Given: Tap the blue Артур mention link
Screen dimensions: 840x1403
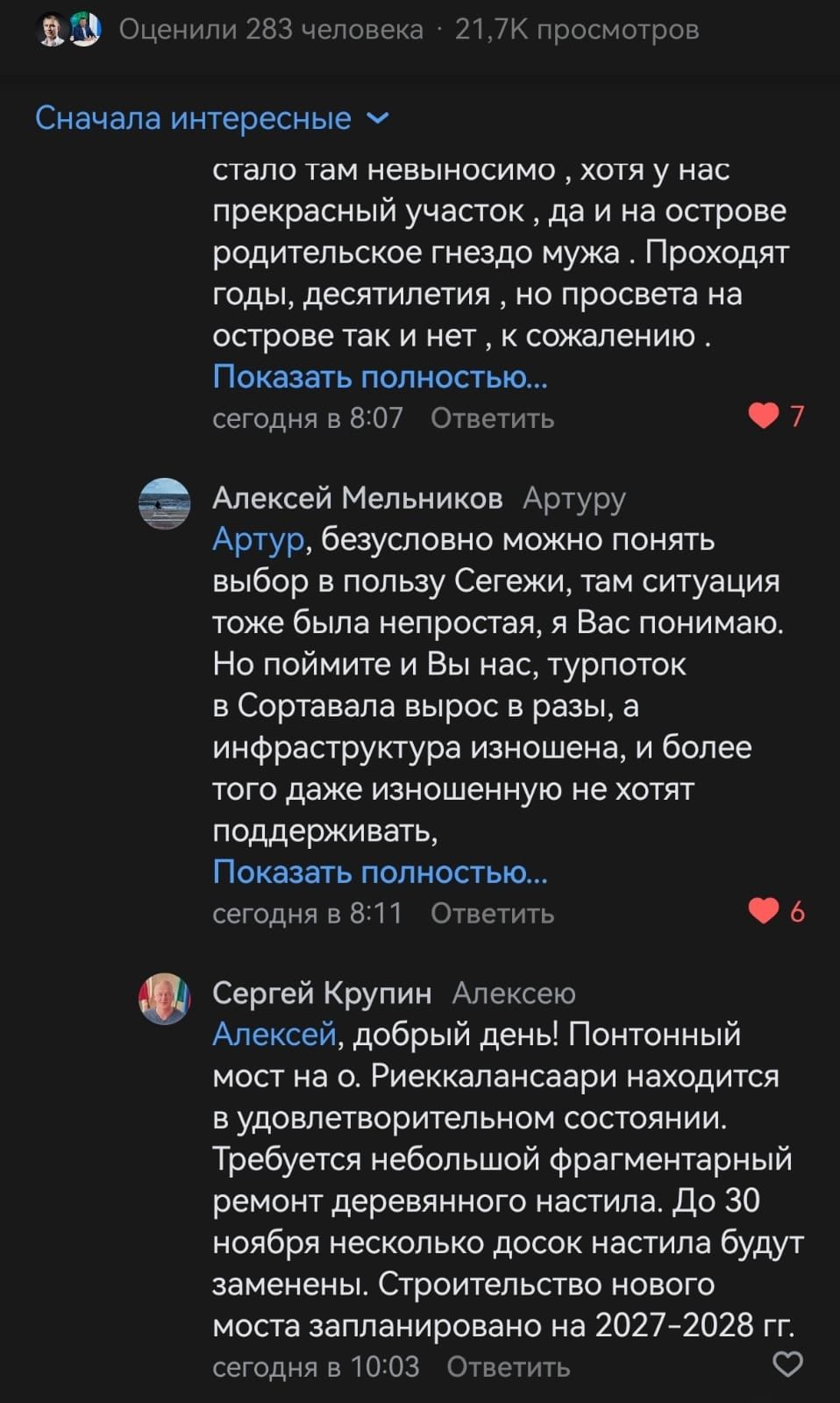Looking at the screenshot, I should click(x=258, y=539).
